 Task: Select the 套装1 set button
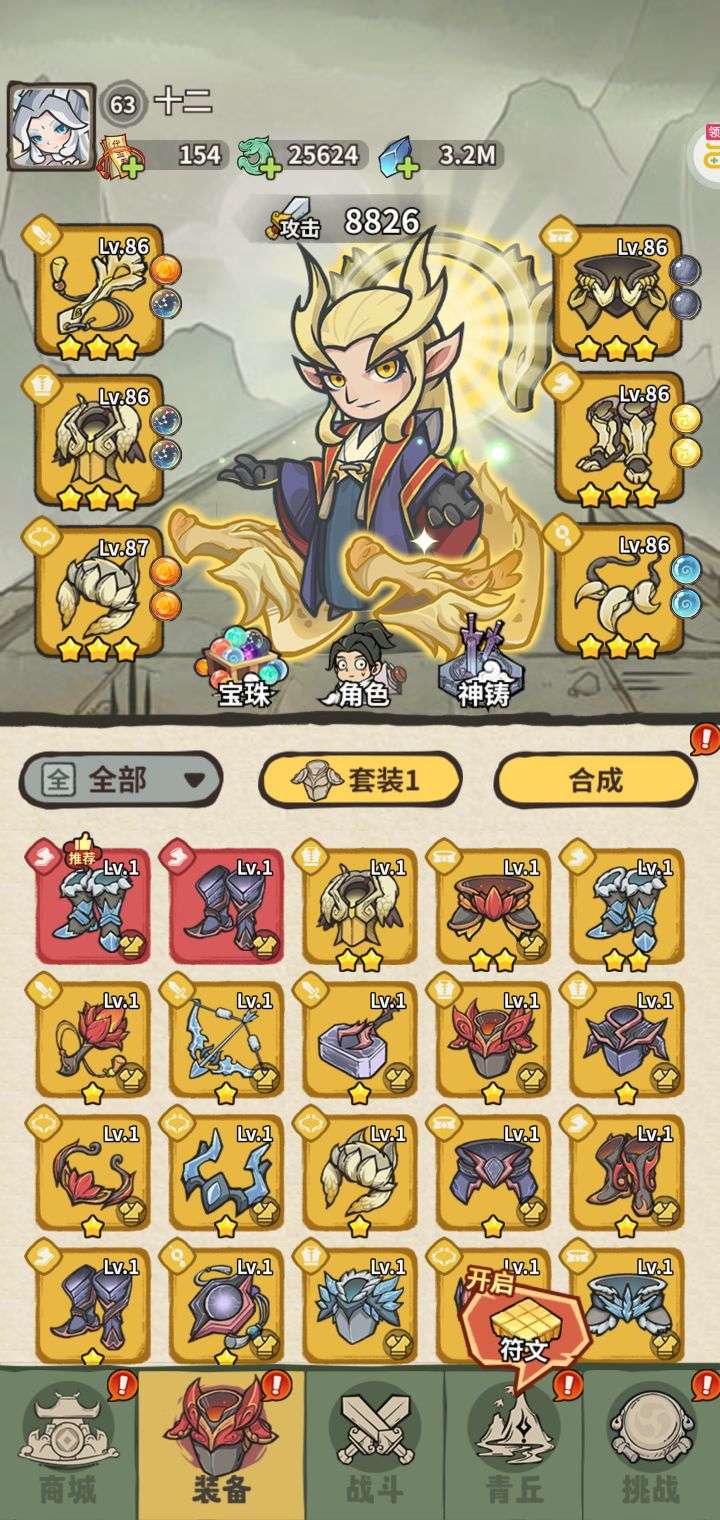(361, 780)
